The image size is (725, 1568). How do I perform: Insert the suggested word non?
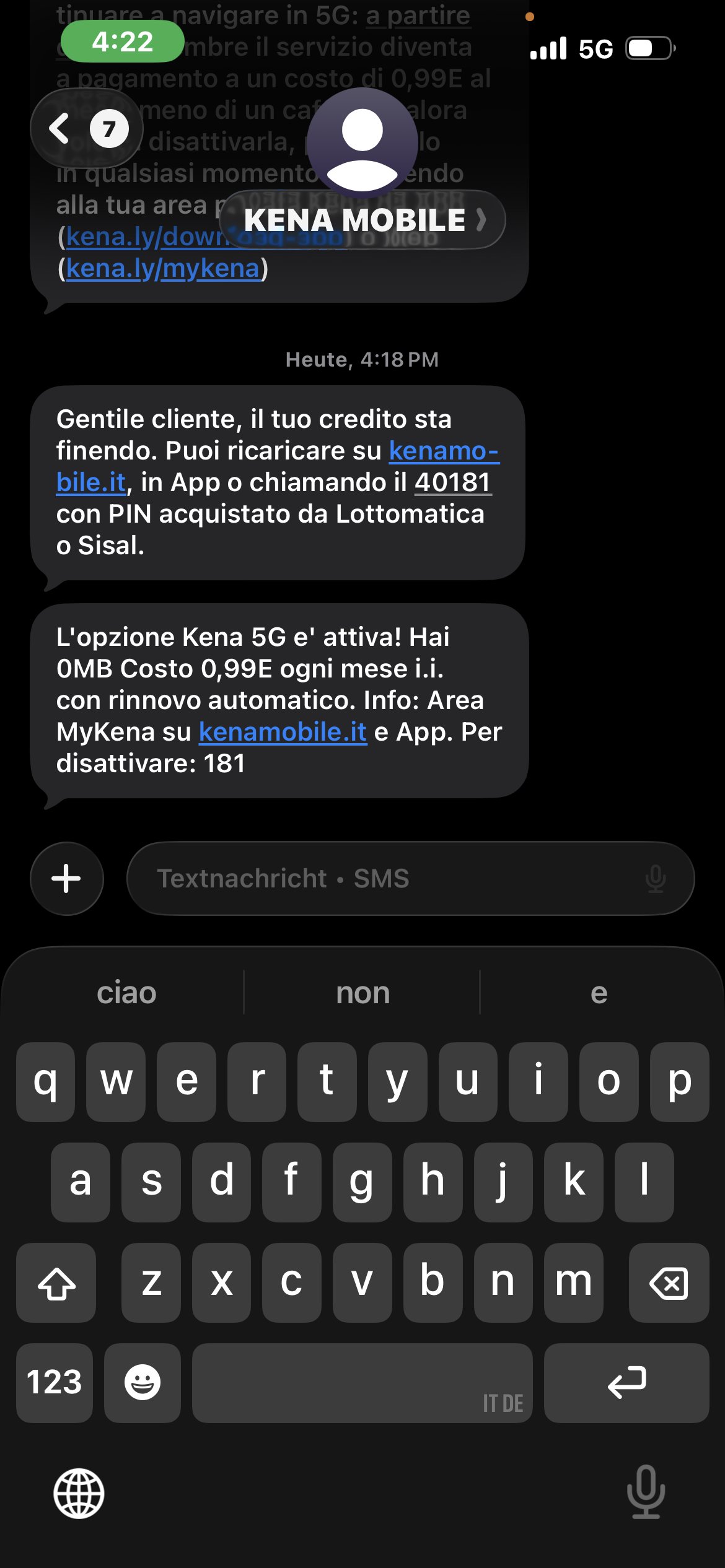tap(362, 993)
